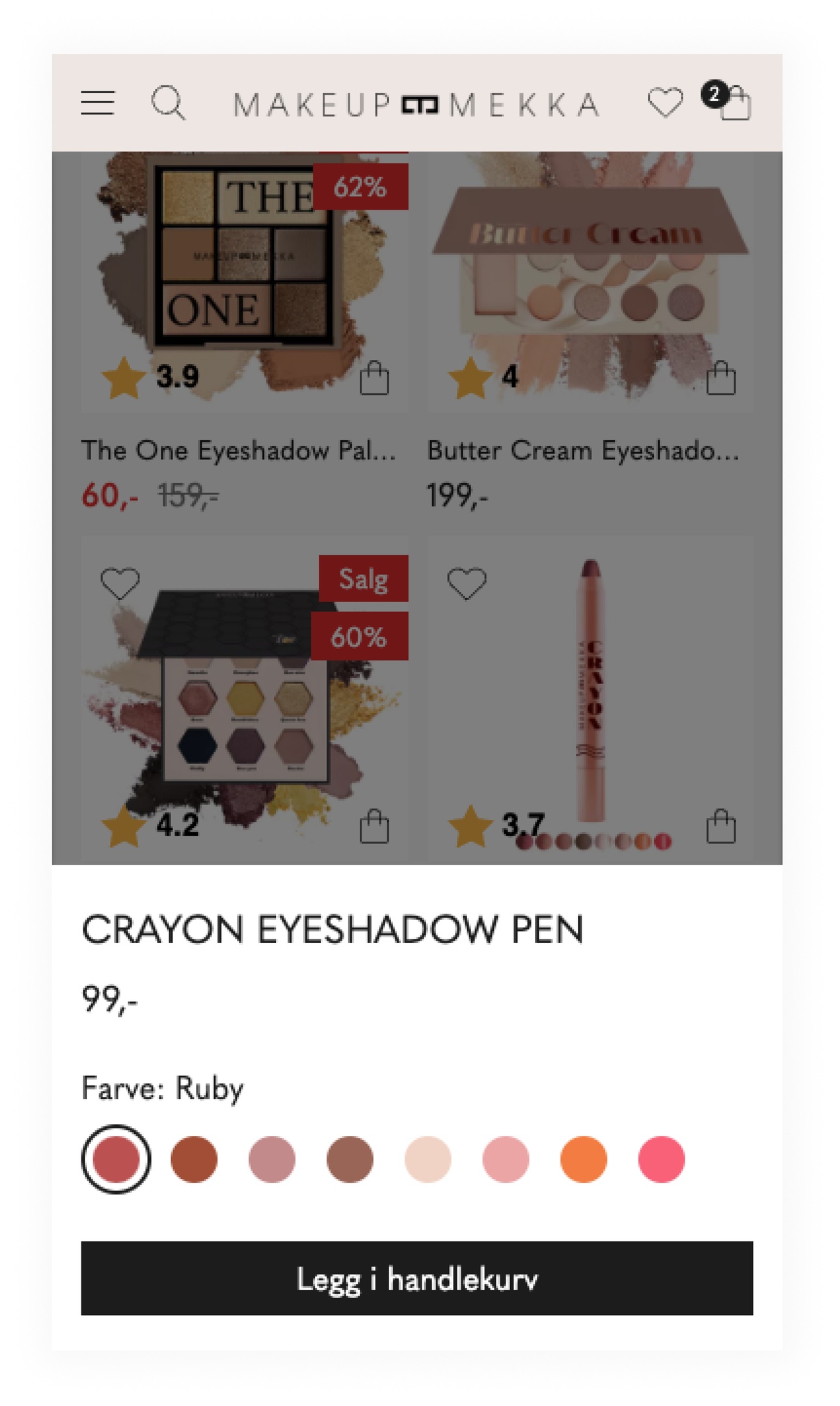Select the medium brown color swatch
Screen dimensions: 840x1406
pos(350,1159)
